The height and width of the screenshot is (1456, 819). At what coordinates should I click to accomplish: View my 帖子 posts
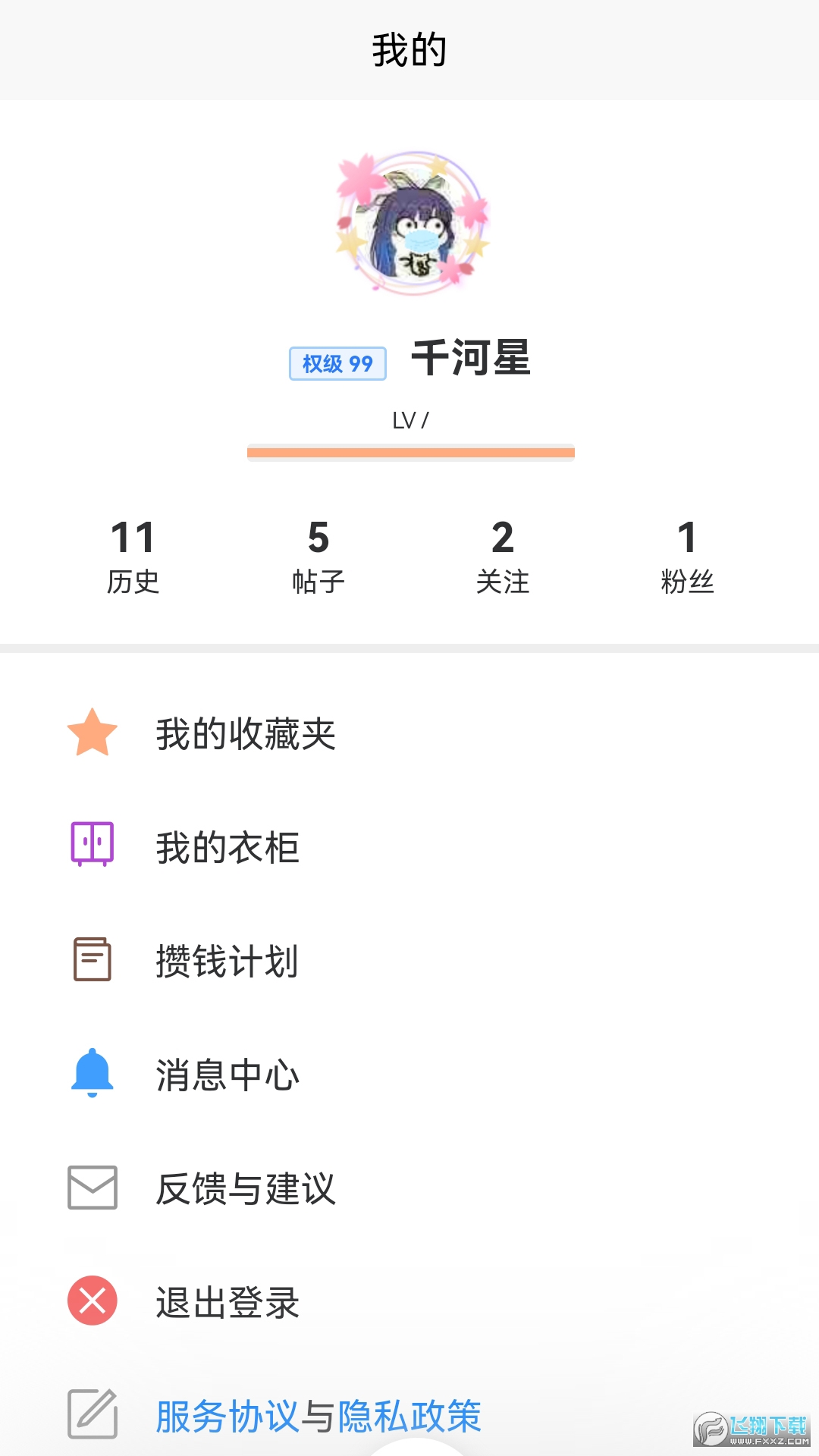(318, 557)
